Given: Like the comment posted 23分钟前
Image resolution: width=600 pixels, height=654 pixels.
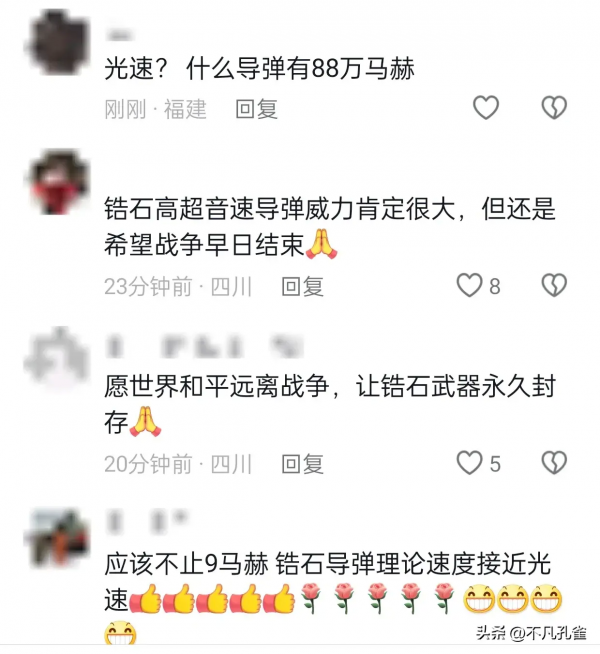Looking at the screenshot, I should (469, 286).
